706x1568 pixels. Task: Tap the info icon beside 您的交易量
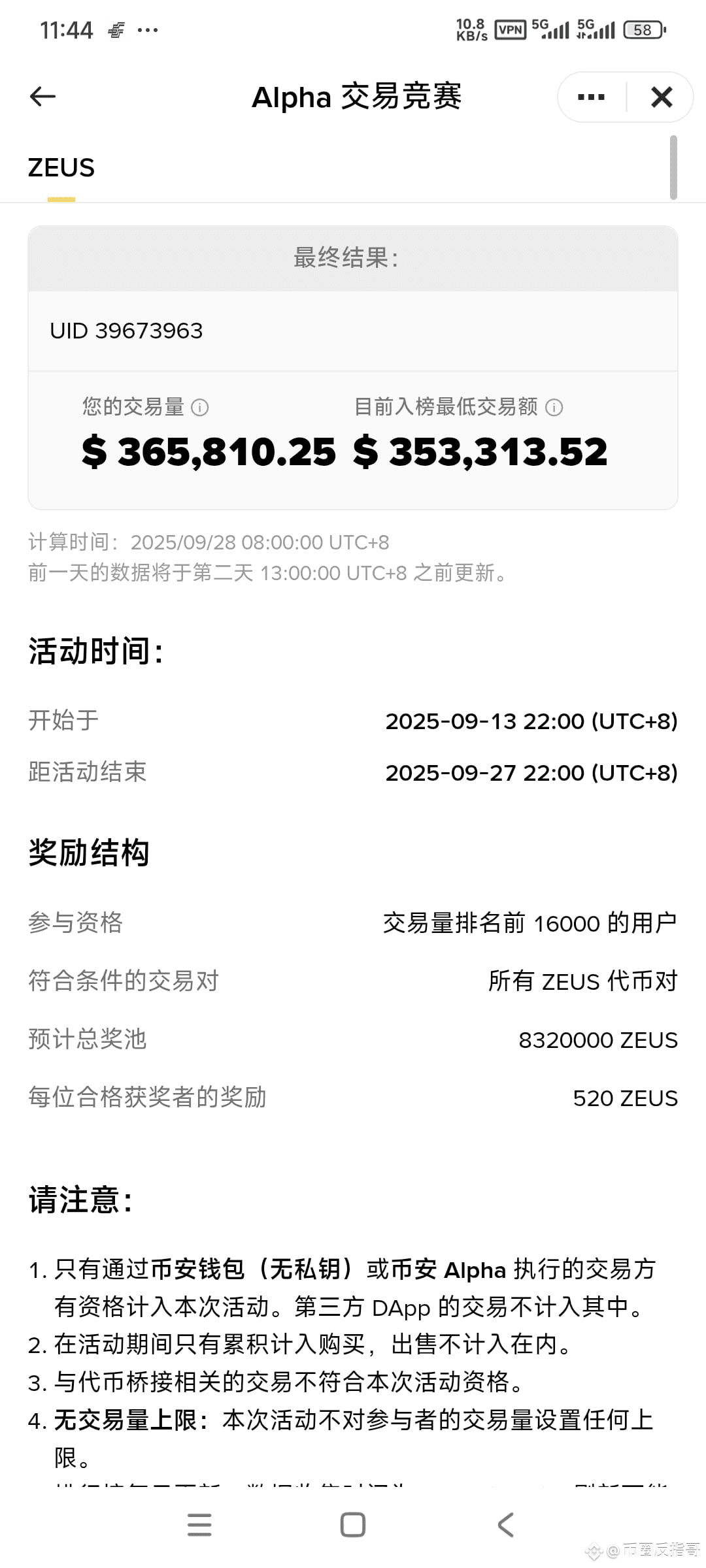pos(201,408)
